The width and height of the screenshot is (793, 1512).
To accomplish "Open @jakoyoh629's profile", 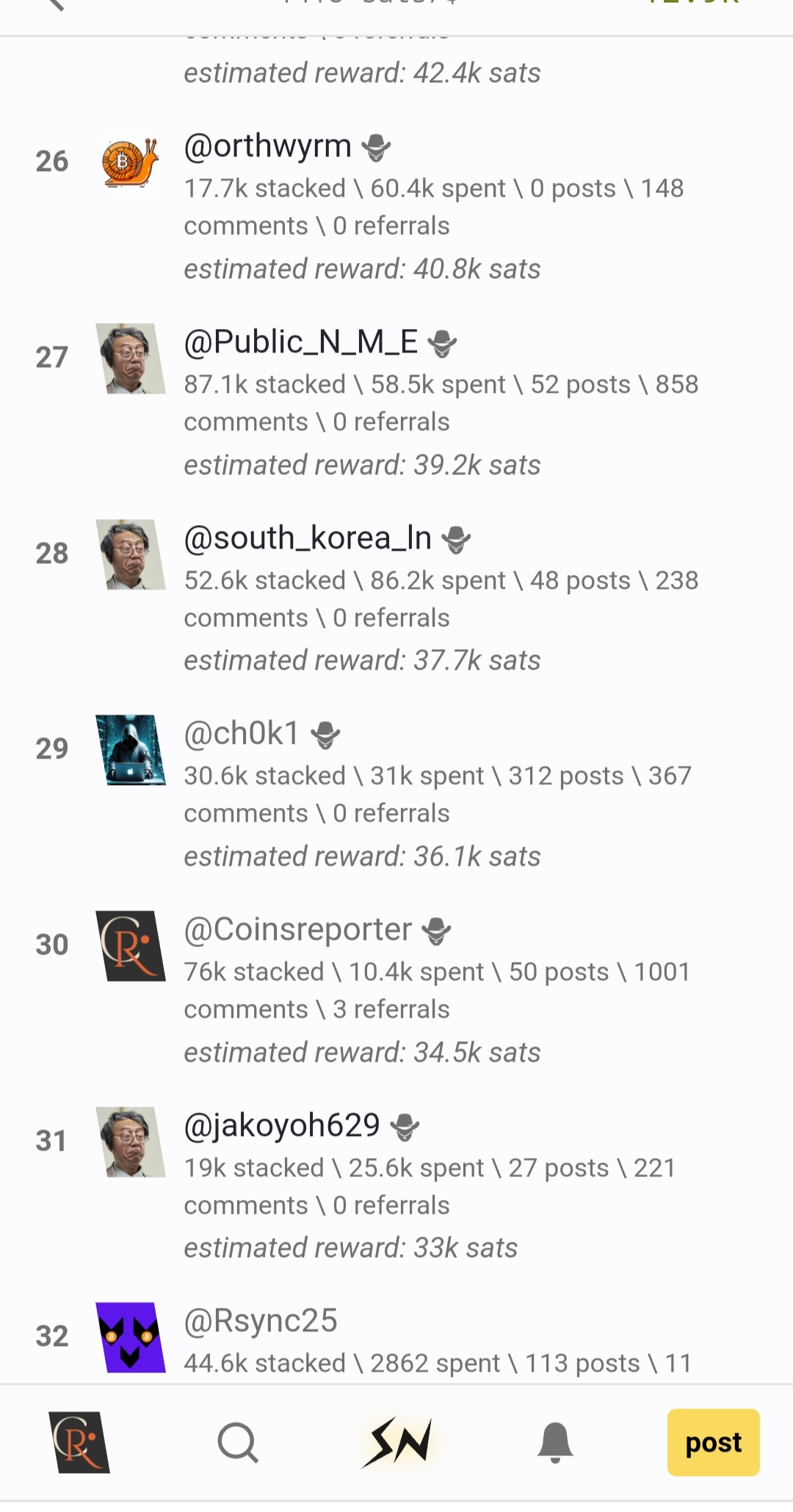I will [x=281, y=1126].
